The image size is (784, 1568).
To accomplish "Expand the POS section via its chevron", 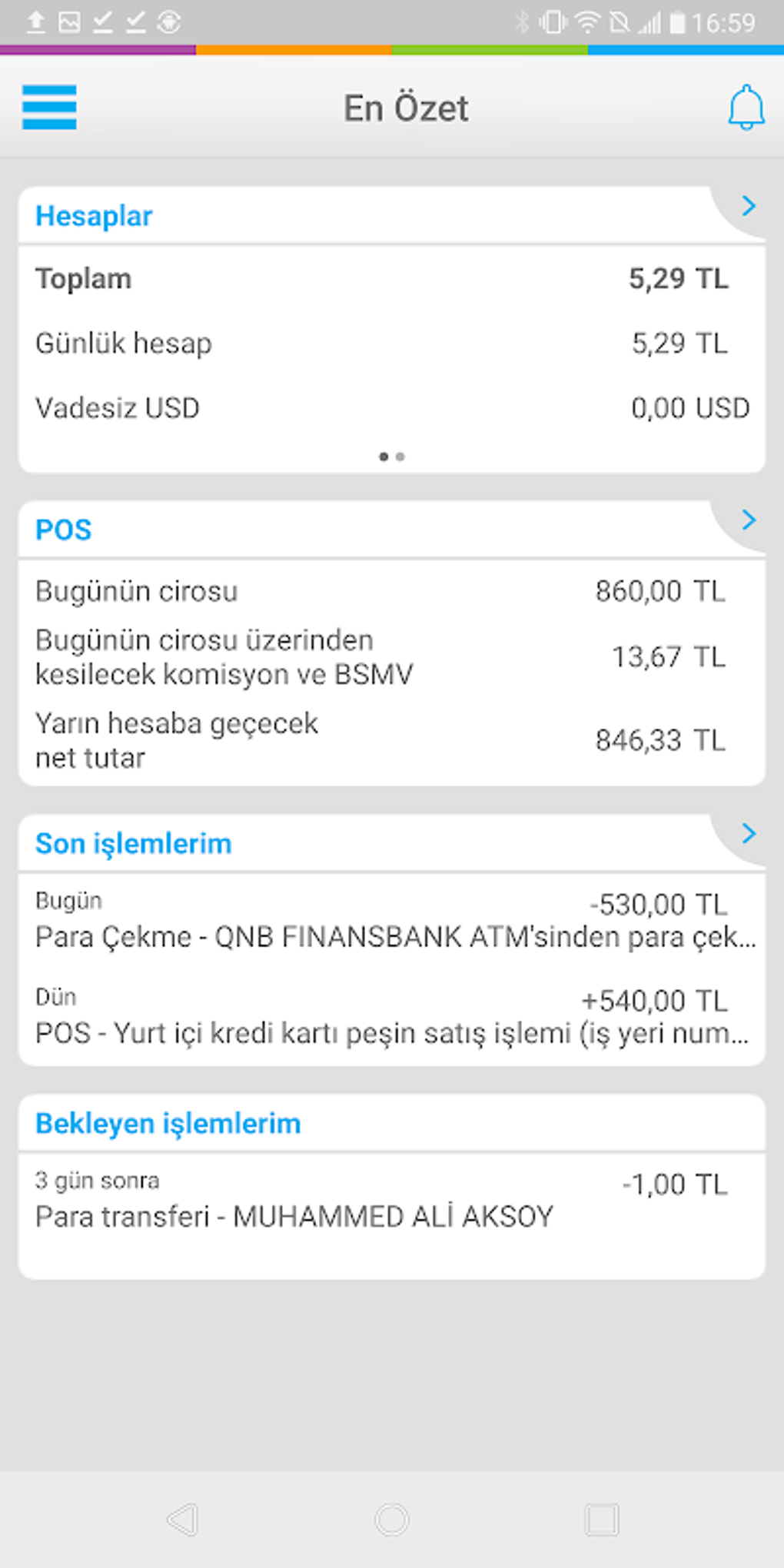I will click(x=747, y=520).
